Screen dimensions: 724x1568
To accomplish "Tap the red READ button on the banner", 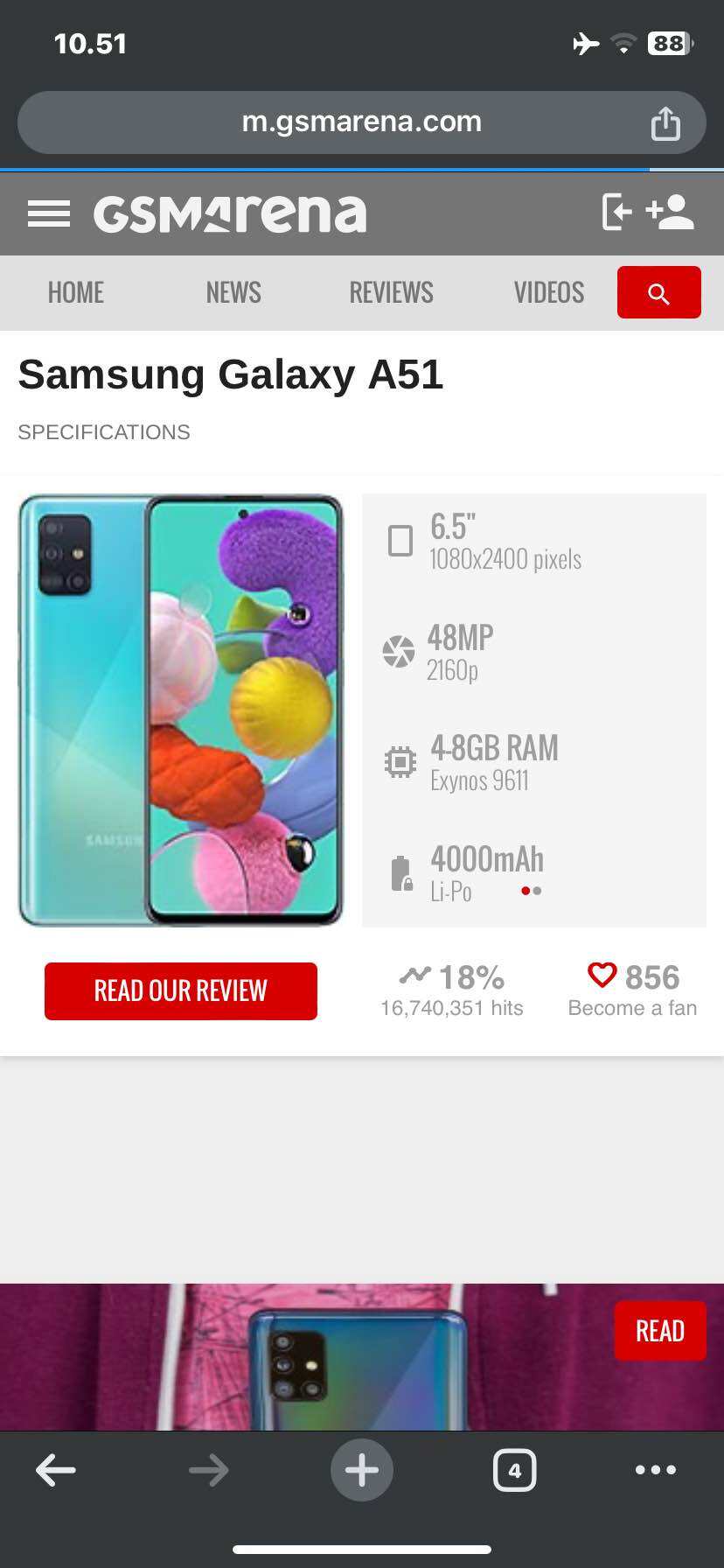I will pyautogui.click(x=660, y=1329).
